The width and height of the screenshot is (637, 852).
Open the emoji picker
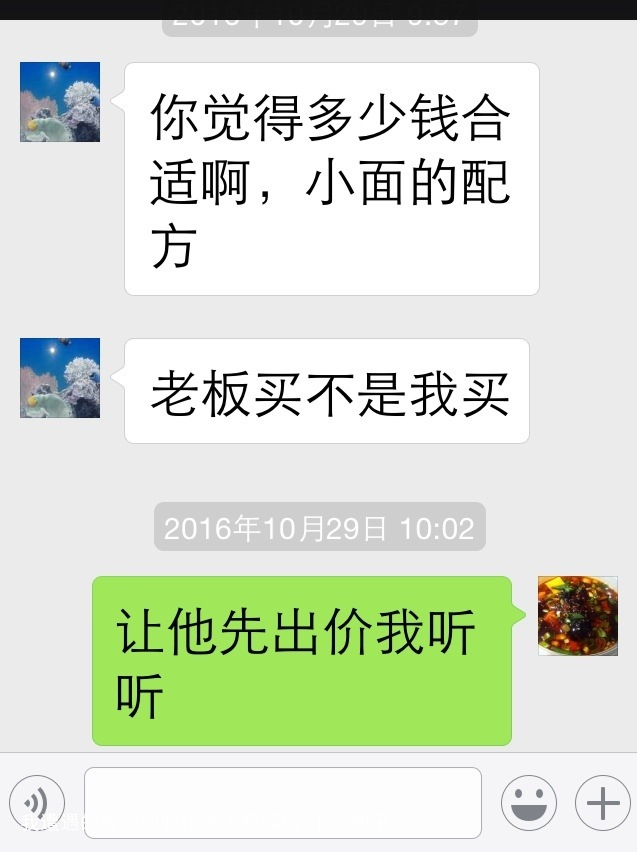click(x=528, y=802)
